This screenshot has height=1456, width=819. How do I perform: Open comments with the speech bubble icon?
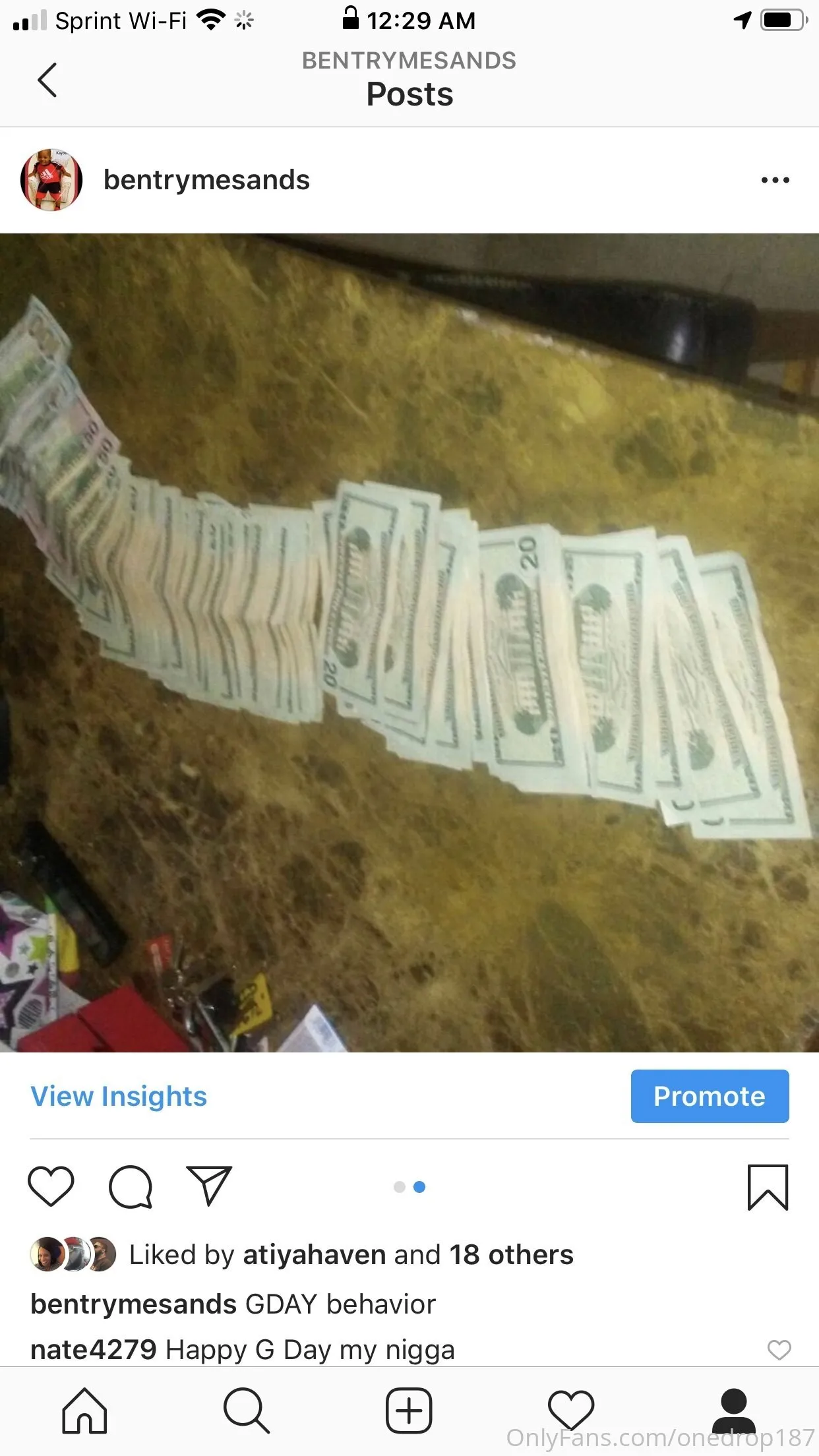131,1186
